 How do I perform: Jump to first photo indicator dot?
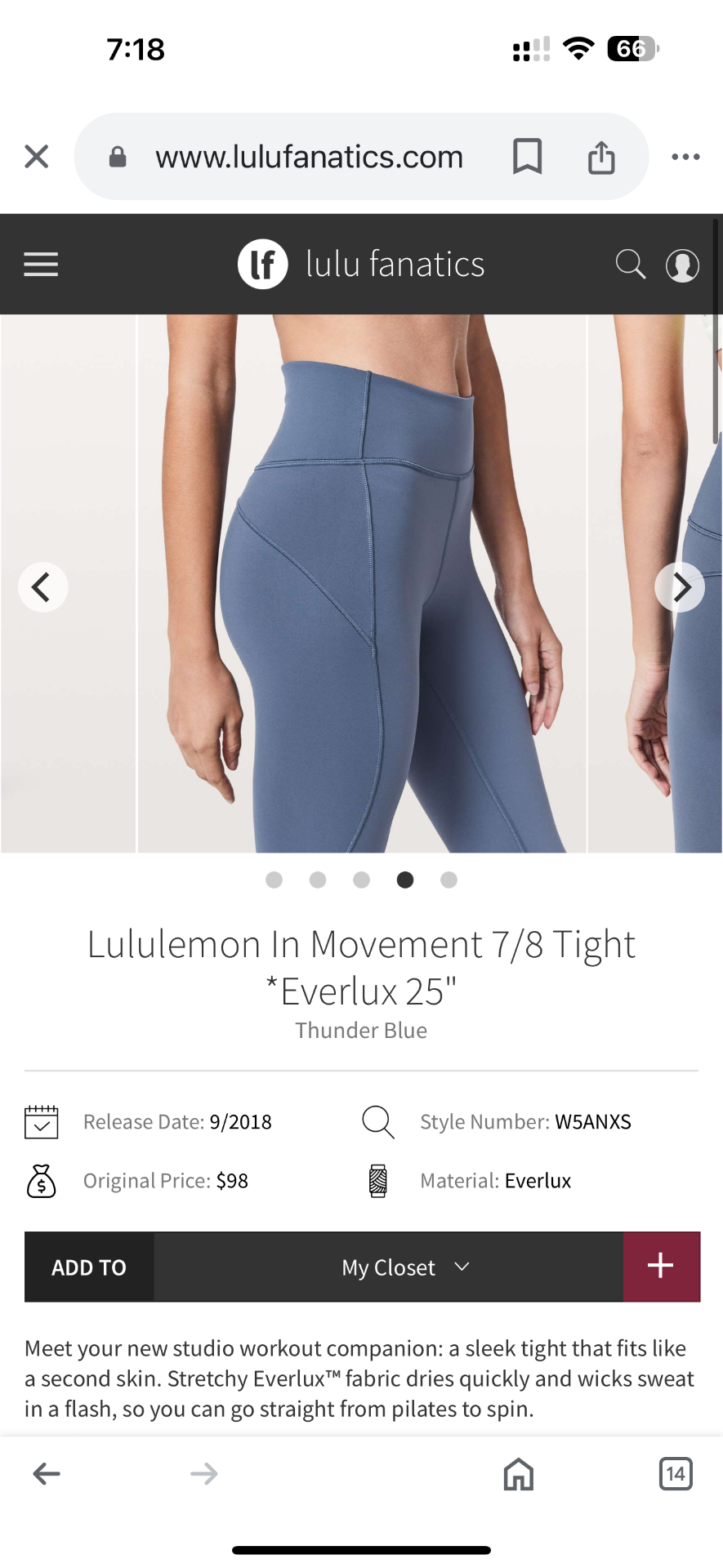click(274, 880)
